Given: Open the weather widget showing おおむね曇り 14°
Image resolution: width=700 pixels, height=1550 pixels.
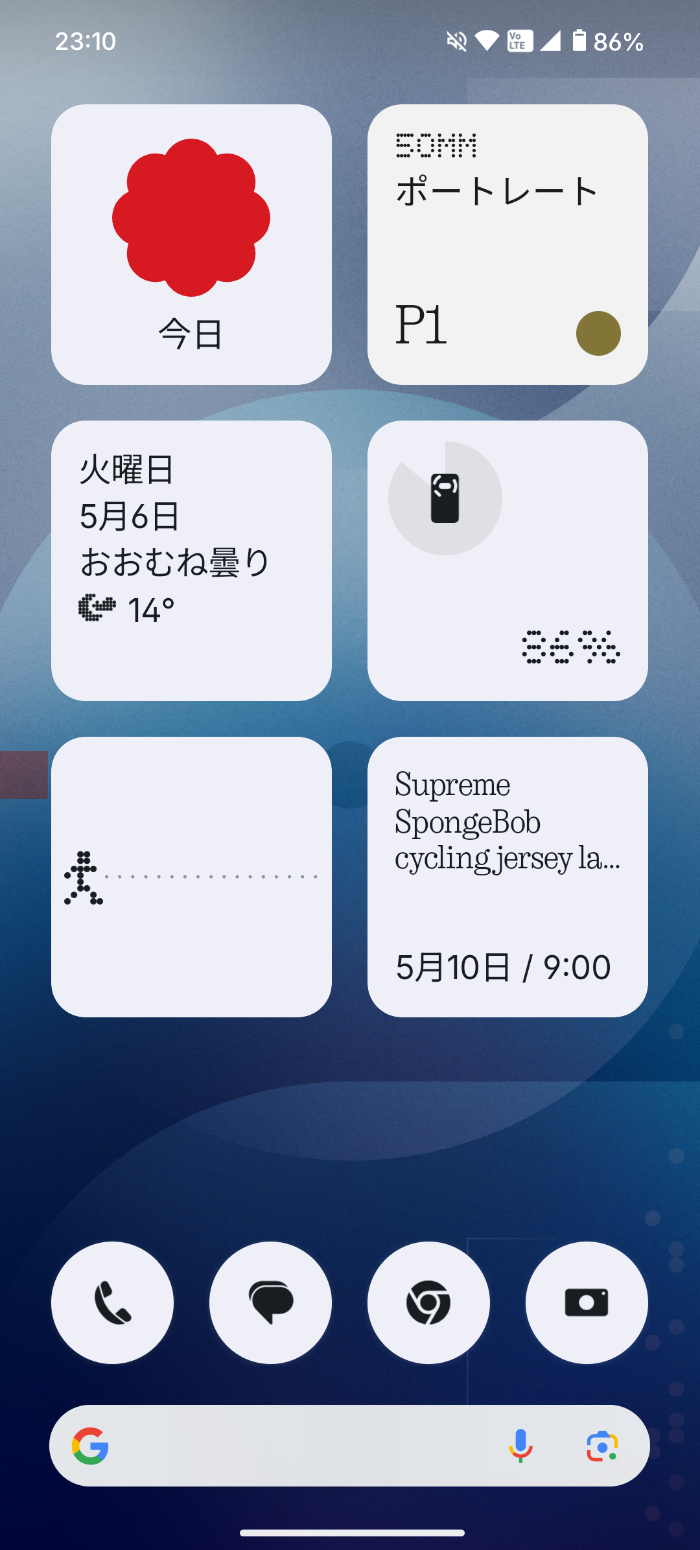Looking at the screenshot, I should coord(191,560).
